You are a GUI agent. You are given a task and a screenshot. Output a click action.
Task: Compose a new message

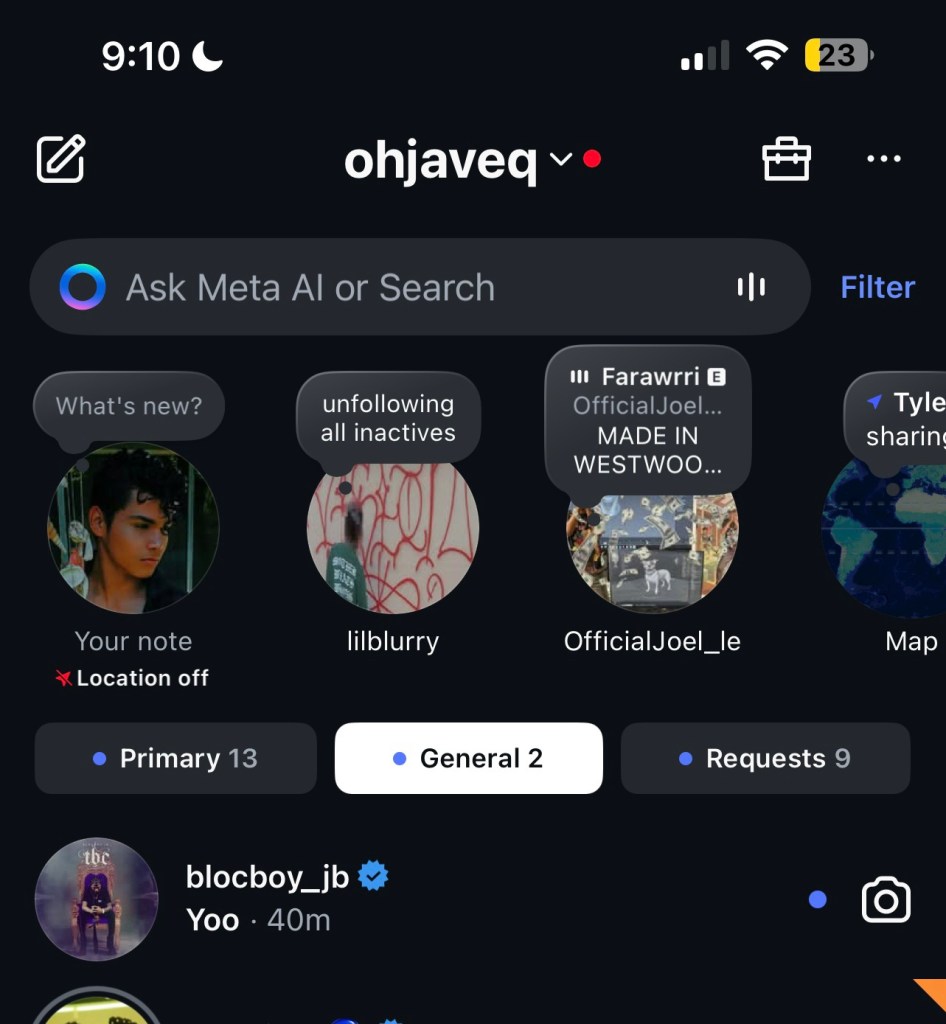coord(61,159)
